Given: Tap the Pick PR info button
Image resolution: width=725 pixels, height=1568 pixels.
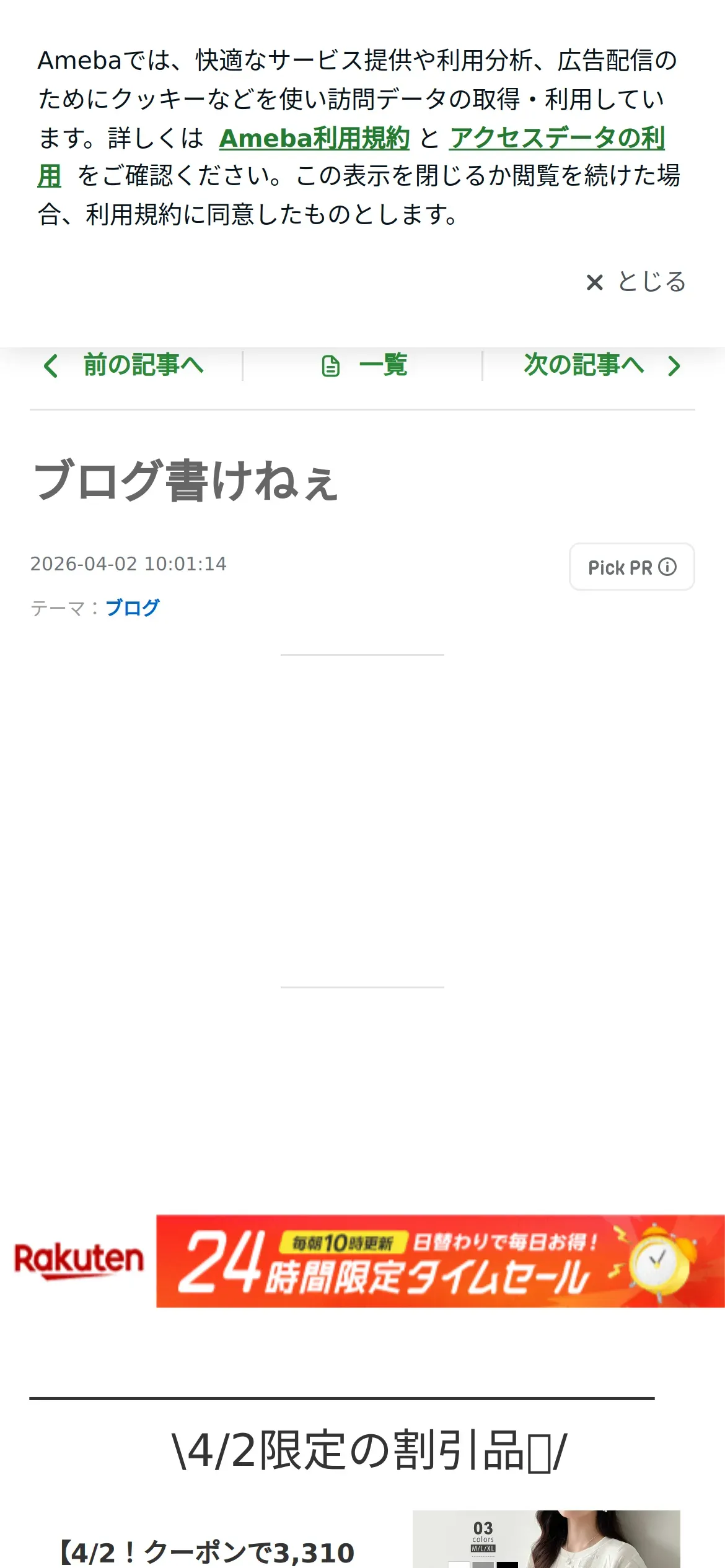Looking at the screenshot, I should pos(632,567).
